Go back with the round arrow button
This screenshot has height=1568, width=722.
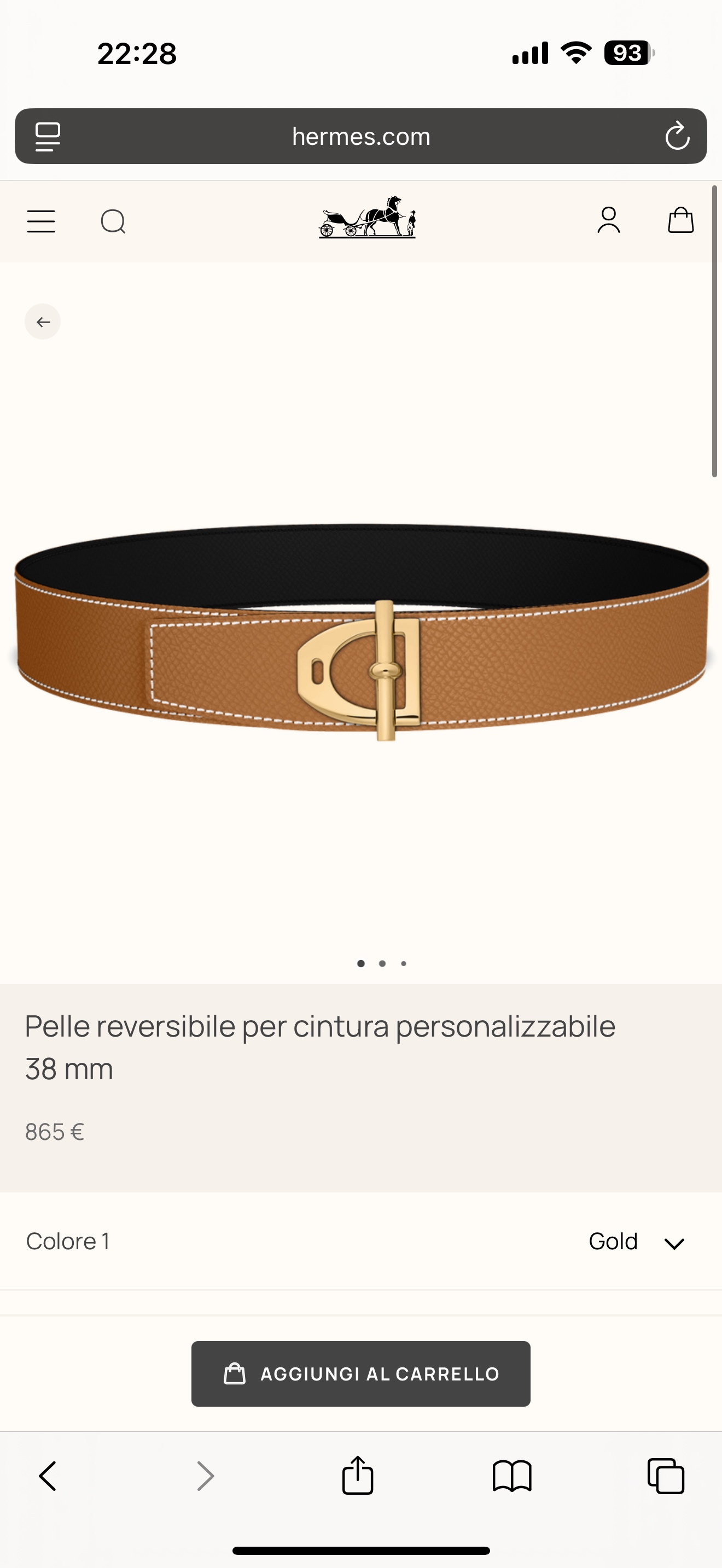[x=43, y=321]
